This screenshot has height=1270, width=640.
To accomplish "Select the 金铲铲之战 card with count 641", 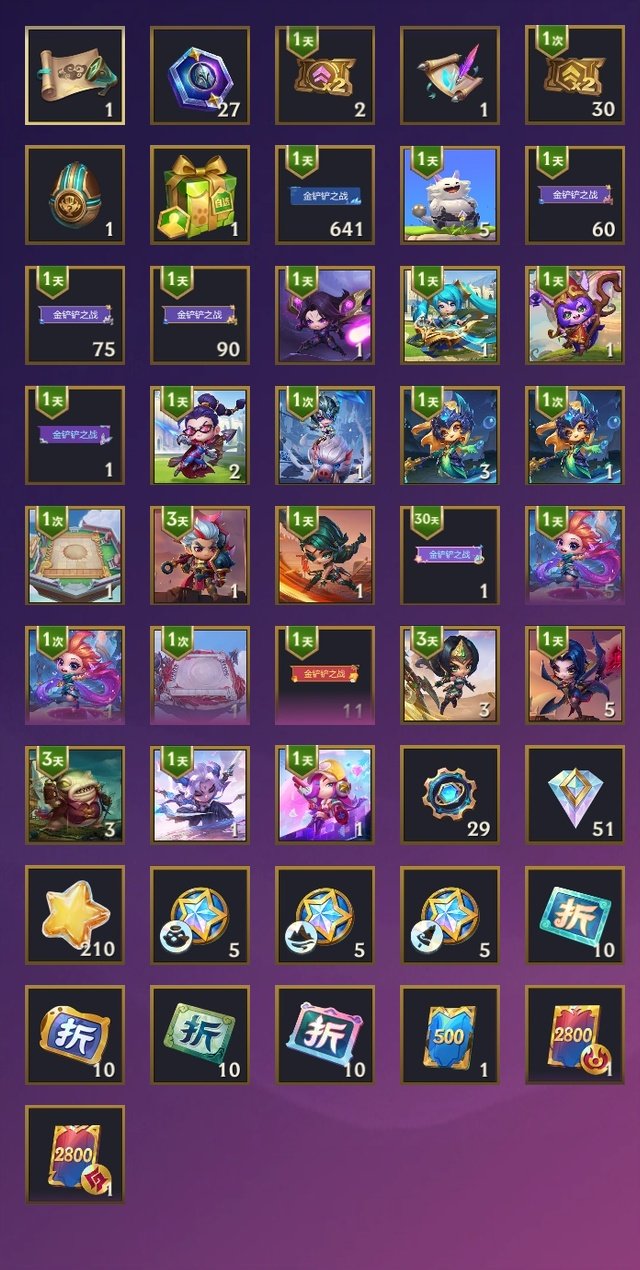I will click(x=325, y=195).
